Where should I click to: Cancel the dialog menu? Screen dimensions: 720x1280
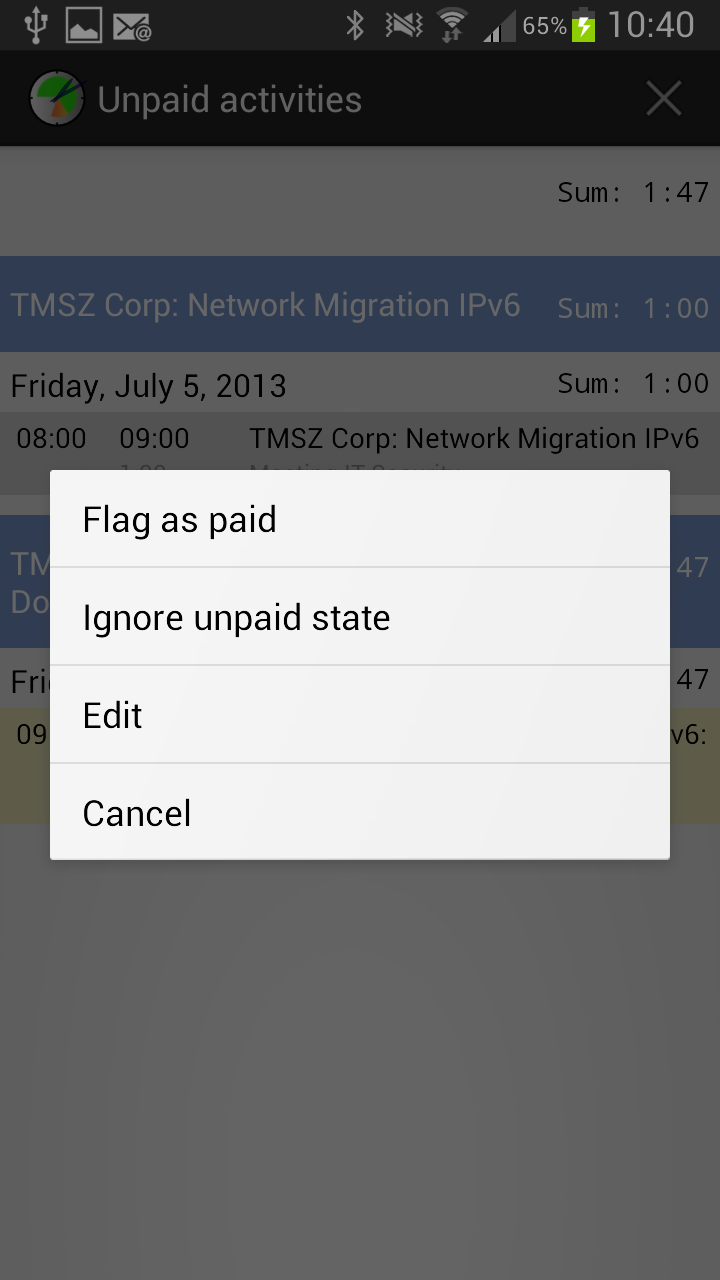coord(360,812)
